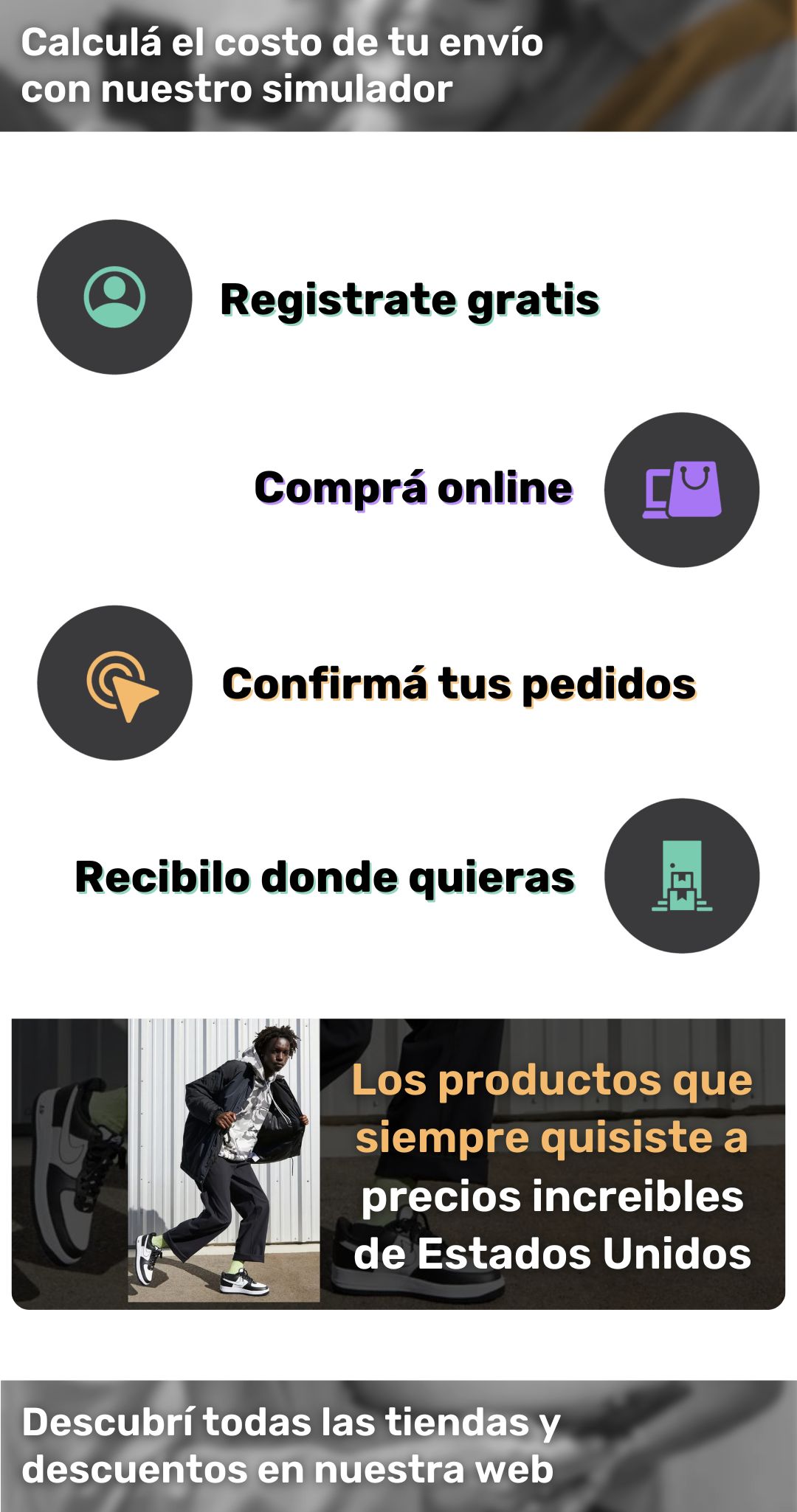Viewport: 797px width, 1512px height.
Task: Open the Descubrí todas las tiendas banner
Action: (x=398, y=1446)
